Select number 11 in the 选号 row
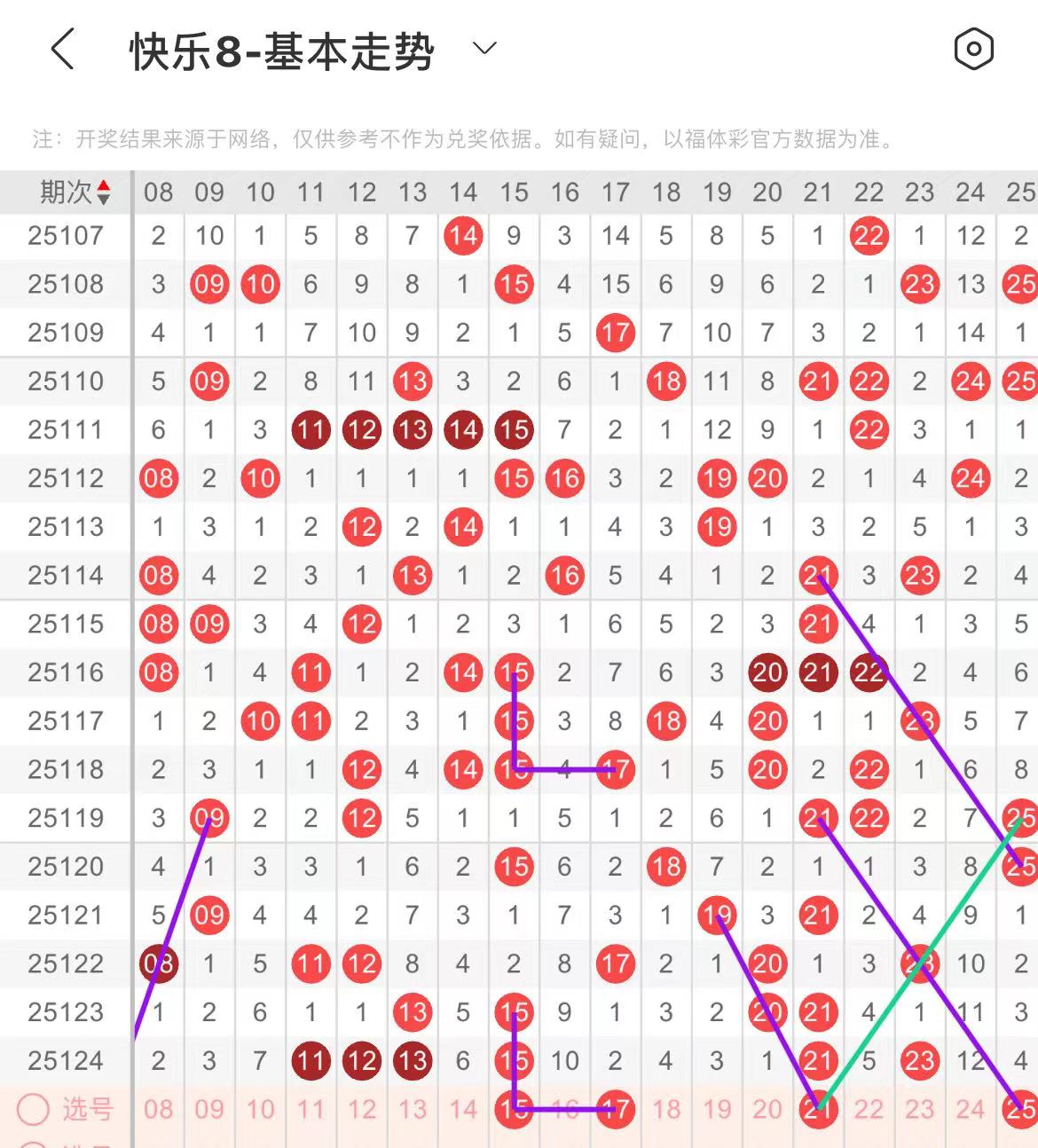 [311, 1109]
